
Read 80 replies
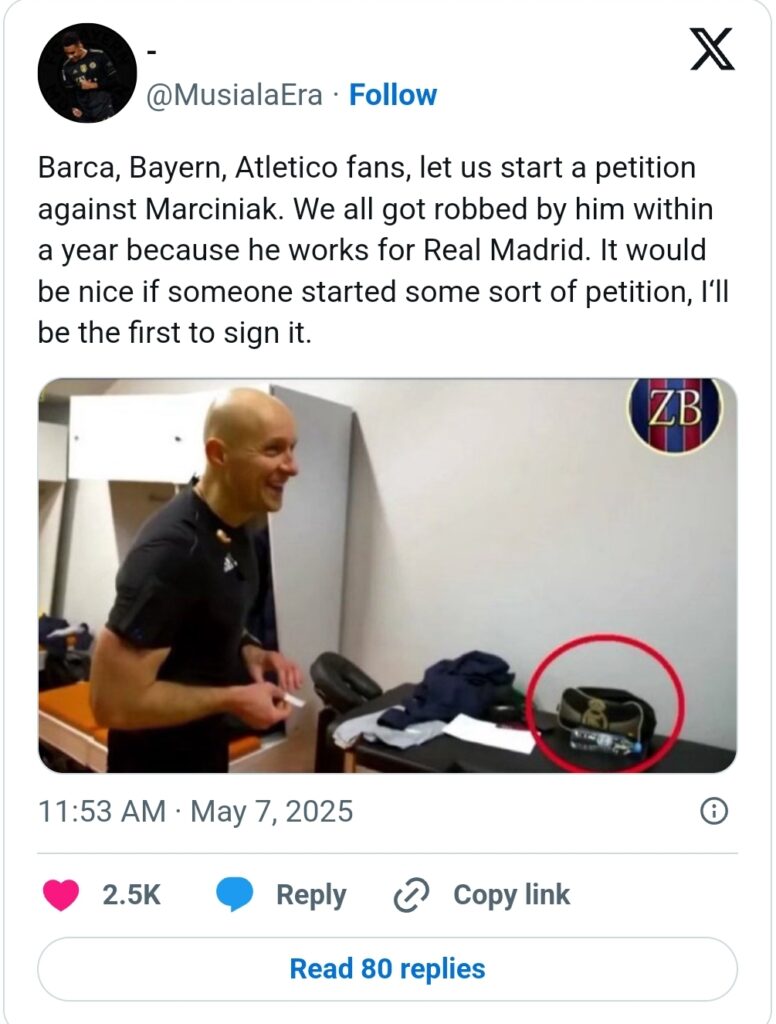[387, 968]
